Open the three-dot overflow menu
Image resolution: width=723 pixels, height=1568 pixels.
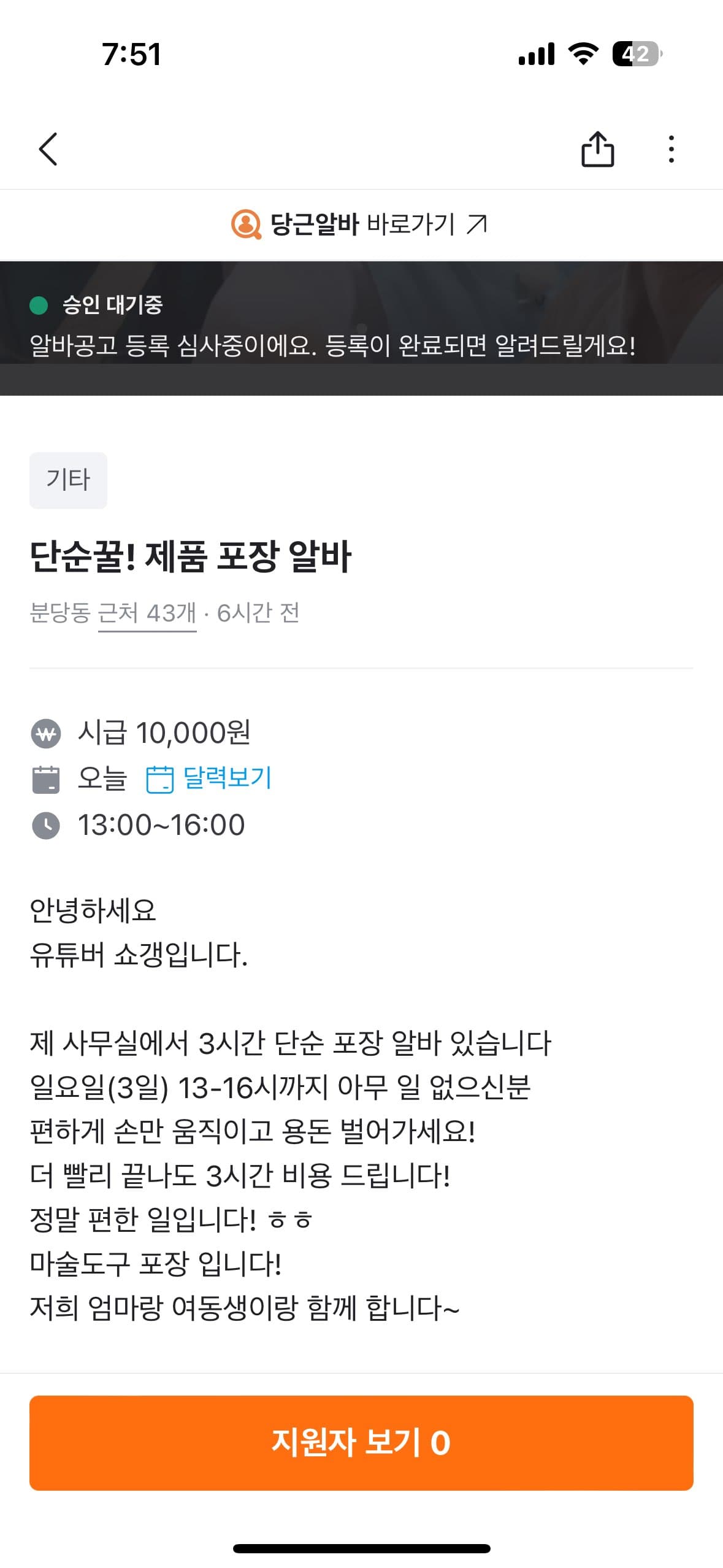(671, 149)
